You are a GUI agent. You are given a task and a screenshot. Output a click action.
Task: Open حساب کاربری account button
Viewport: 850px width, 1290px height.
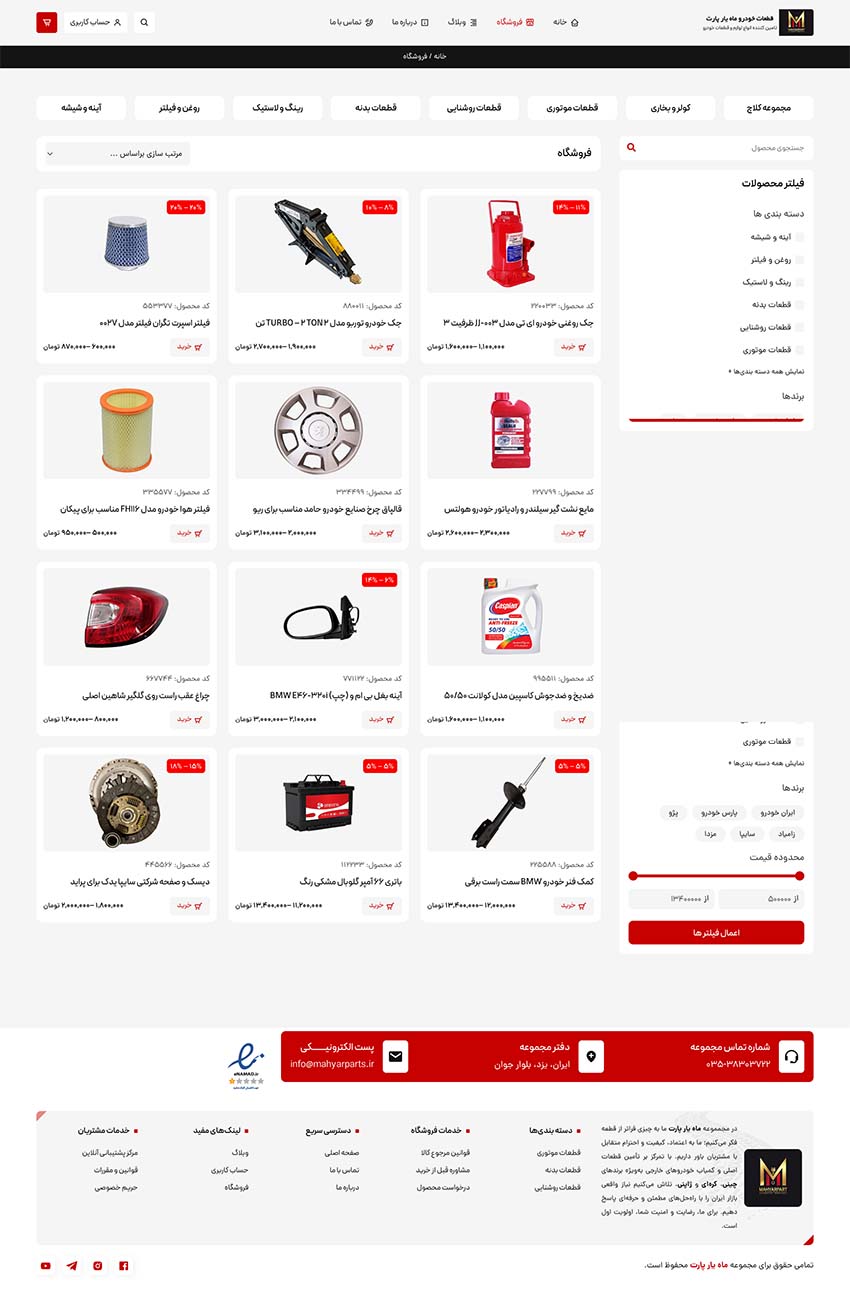[96, 22]
